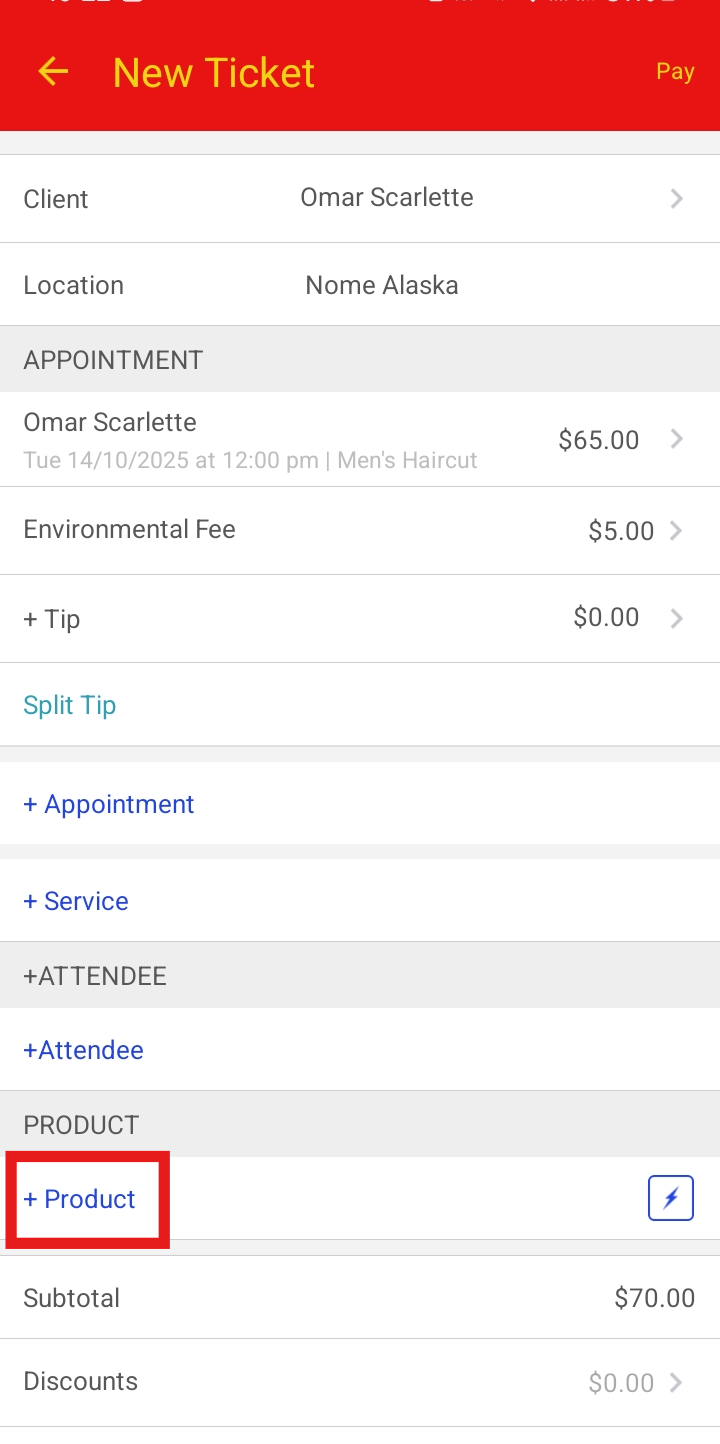Add a service to the ticket
720x1444 pixels.
tap(76, 901)
